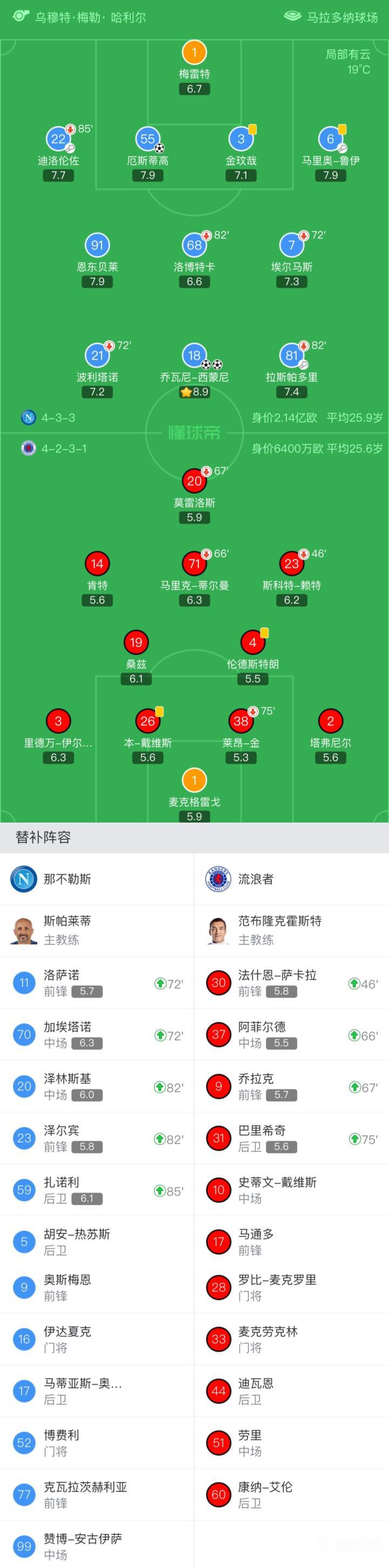Tap player 恩东贝莱 on the pitch
The image size is (389, 1568).
click(97, 246)
